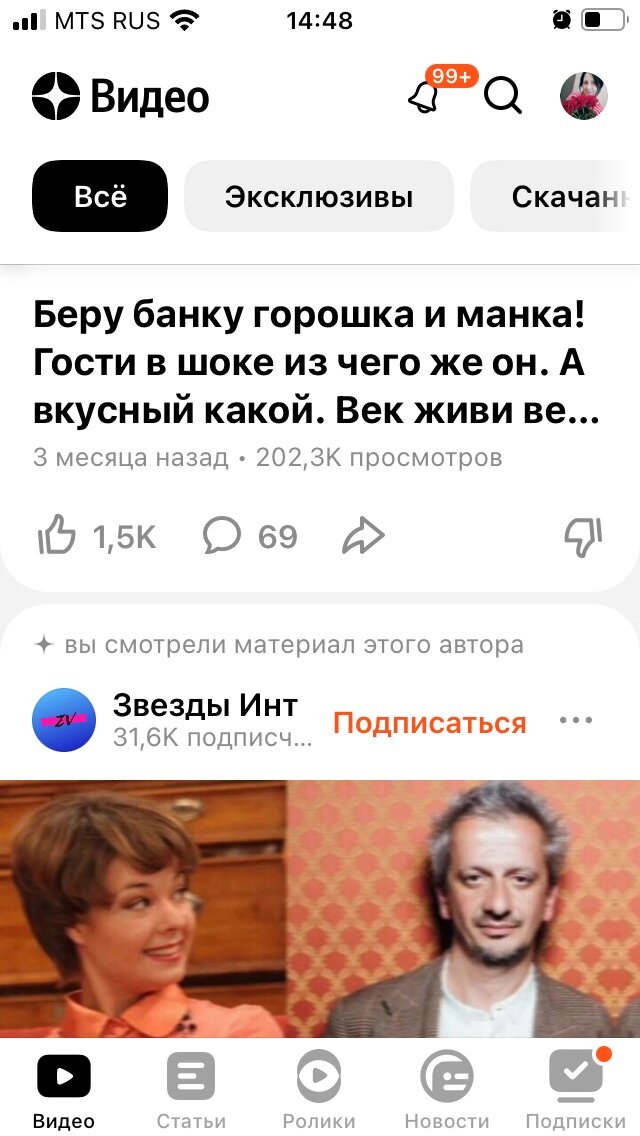Share the горошка video

click(x=363, y=537)
